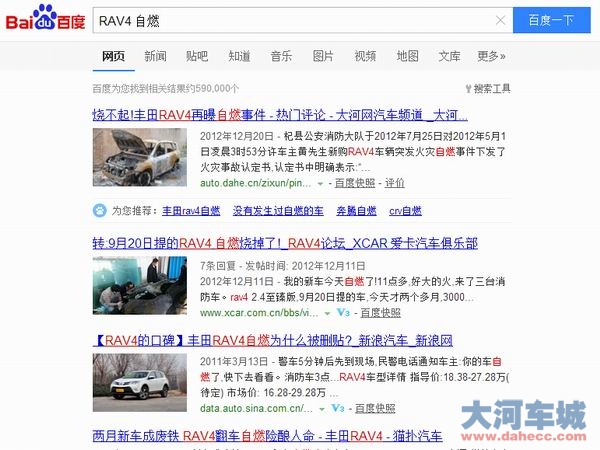Viewport: 600px width, 450px height.
Task: Switch to the 贴吧 tab
Action: point(197,56)
